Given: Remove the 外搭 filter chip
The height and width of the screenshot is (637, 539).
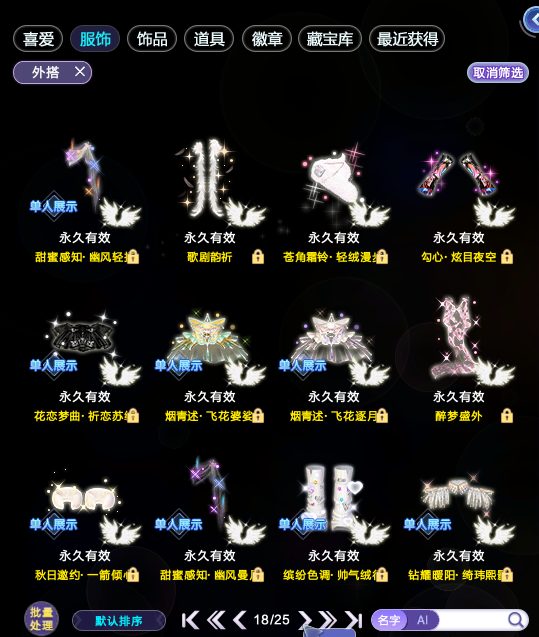Looking at the screenshot, I should click(x=80, y=72).
